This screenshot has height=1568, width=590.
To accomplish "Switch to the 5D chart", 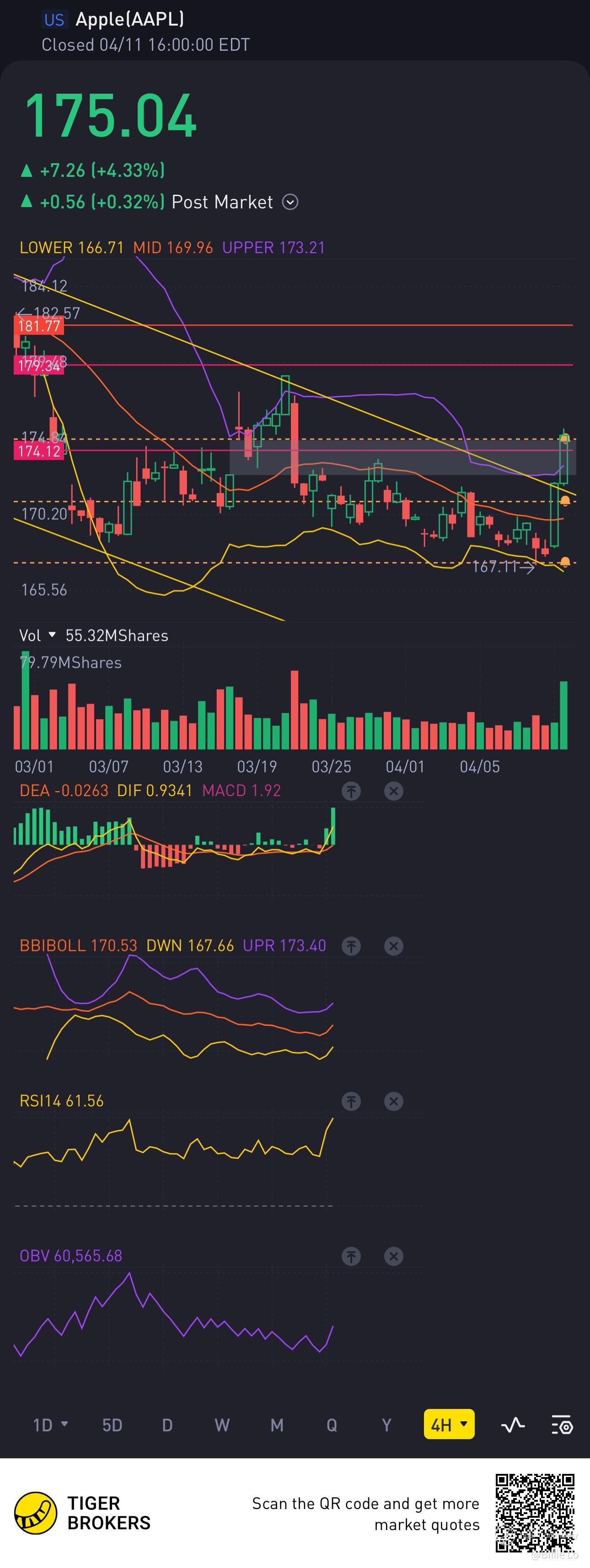I will pos(112,1425).
